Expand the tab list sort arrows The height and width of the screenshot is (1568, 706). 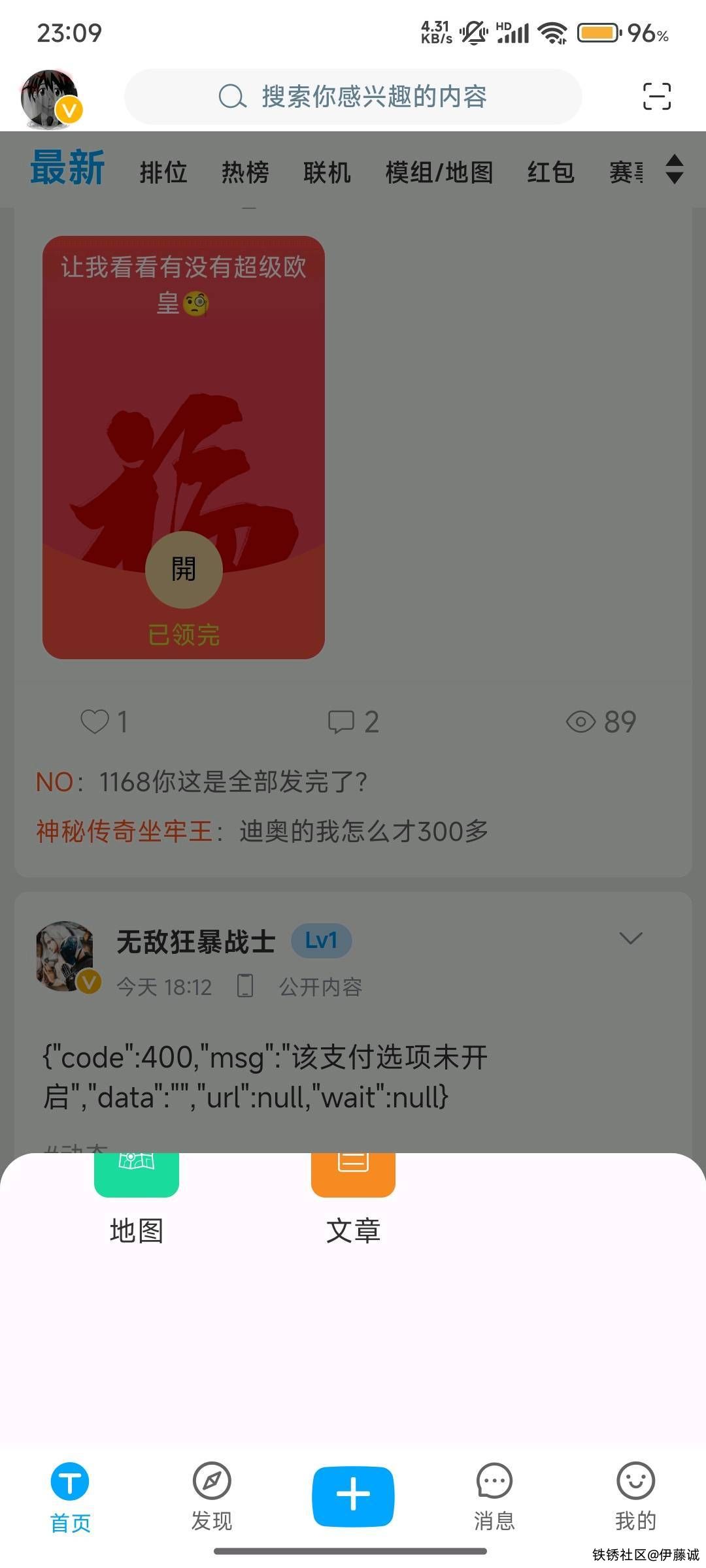click(674, 169)
